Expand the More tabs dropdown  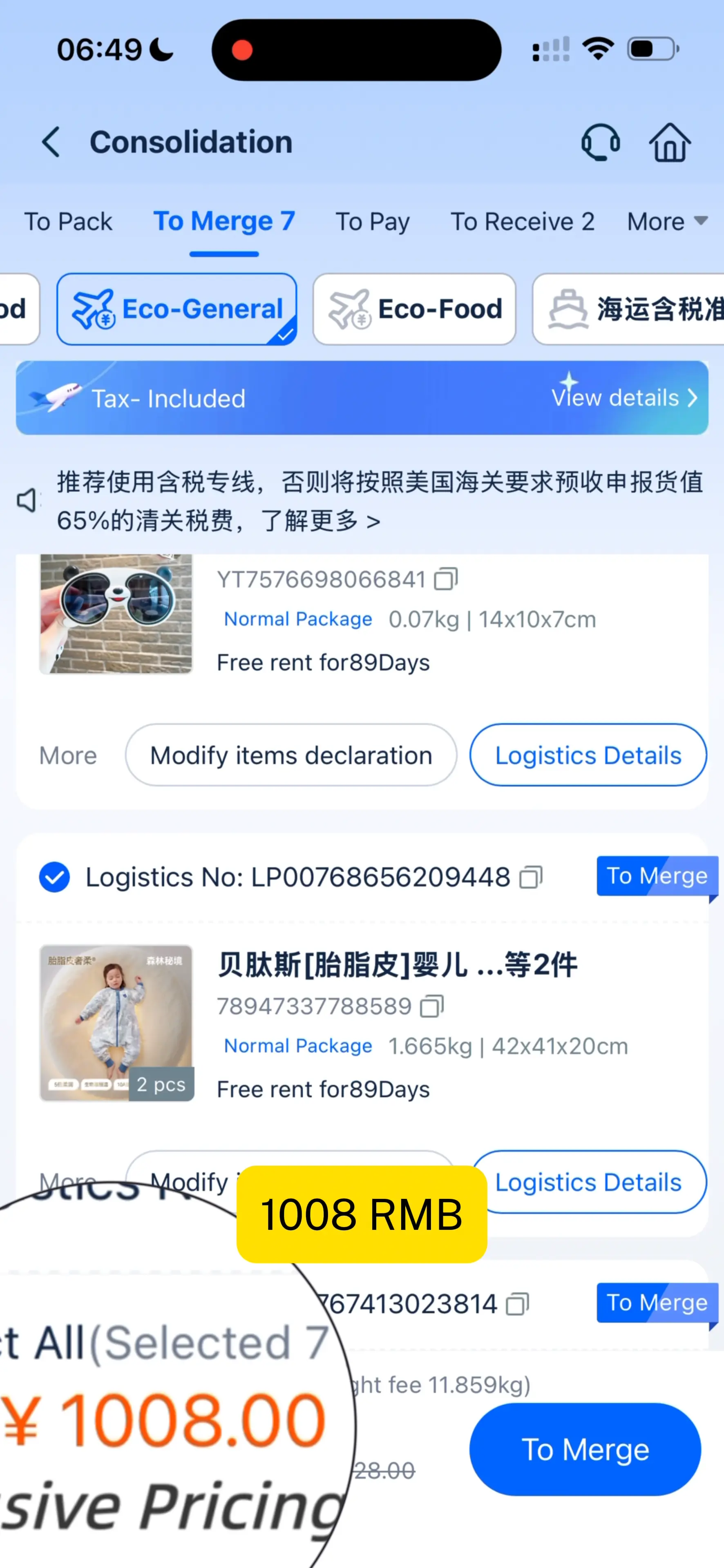[667, 222]
